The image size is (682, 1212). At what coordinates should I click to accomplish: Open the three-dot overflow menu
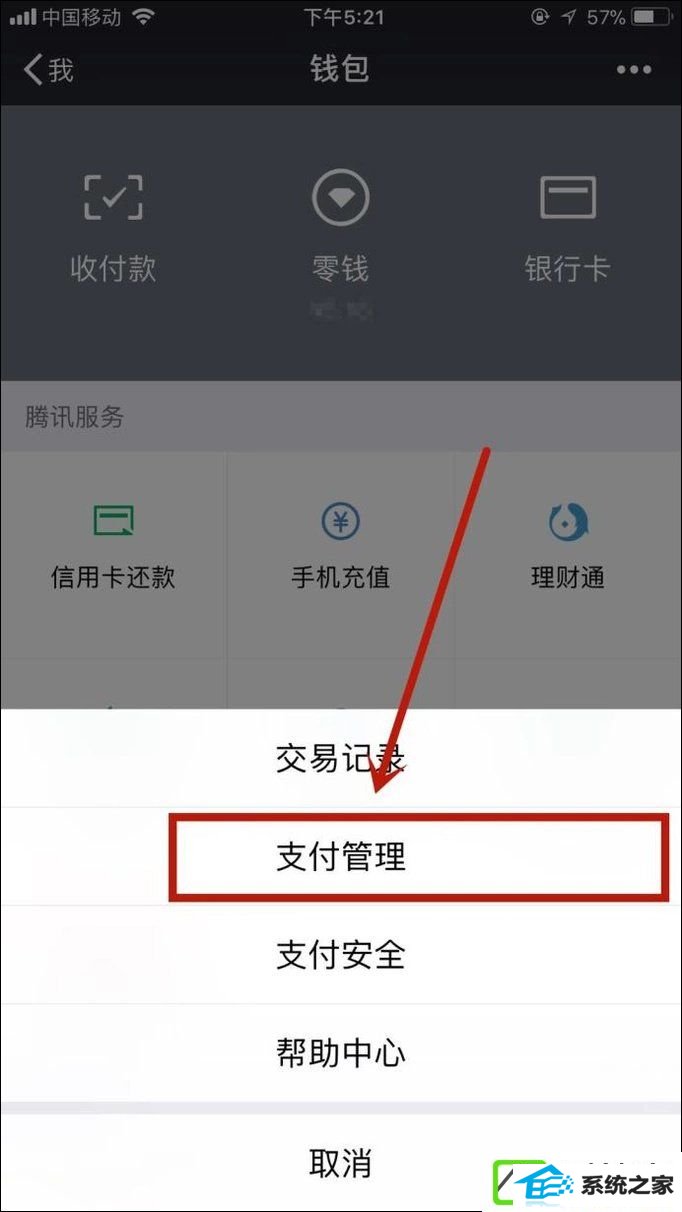tap(633, 69)
